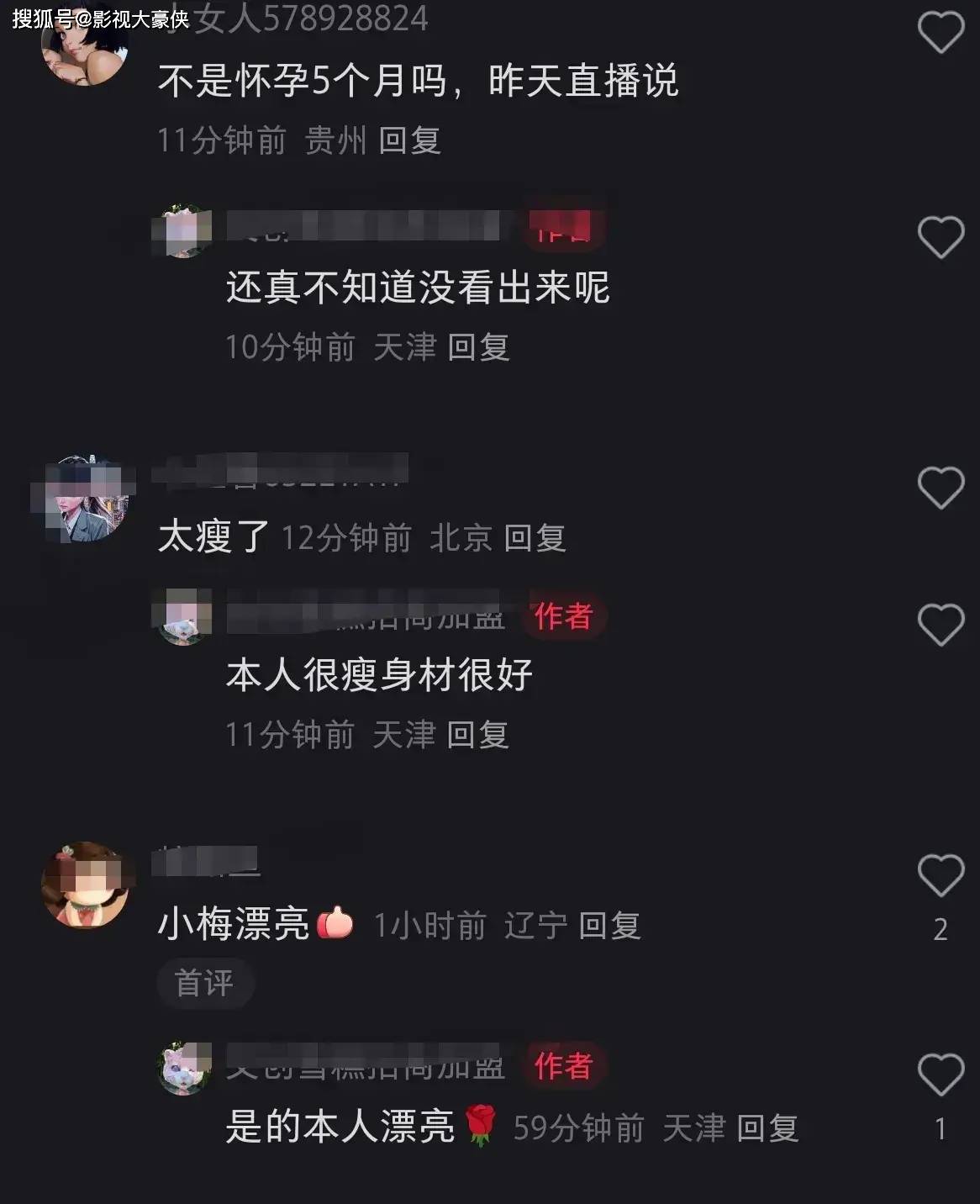Reply to the '小梅漂亮' comment from 辽宁
This screenshot has width=980, height=1204.
(x=609, y=927)
